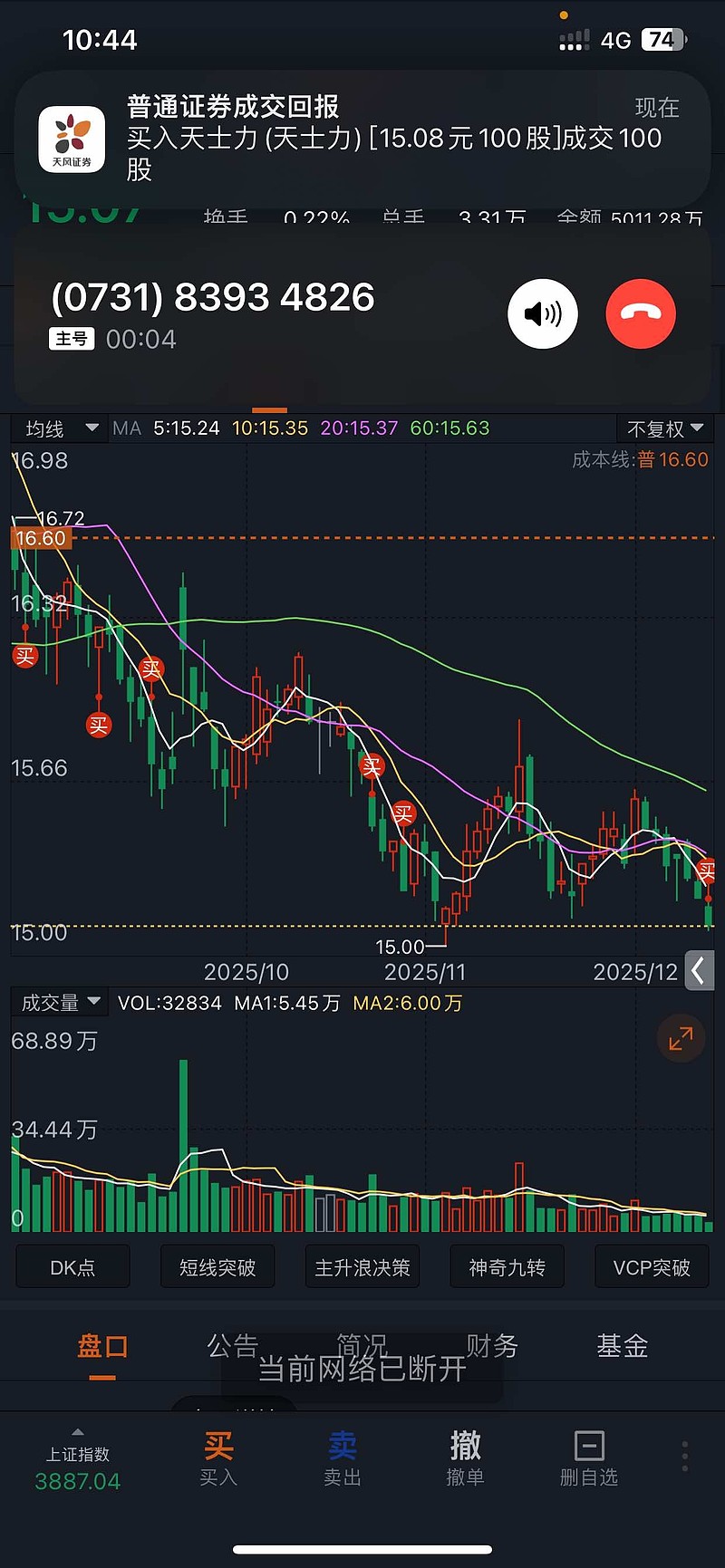This screenshot has width=725, height=1568.
Task: Select the 神奇九转 indicator
Action: click(x=507, y=1267)
